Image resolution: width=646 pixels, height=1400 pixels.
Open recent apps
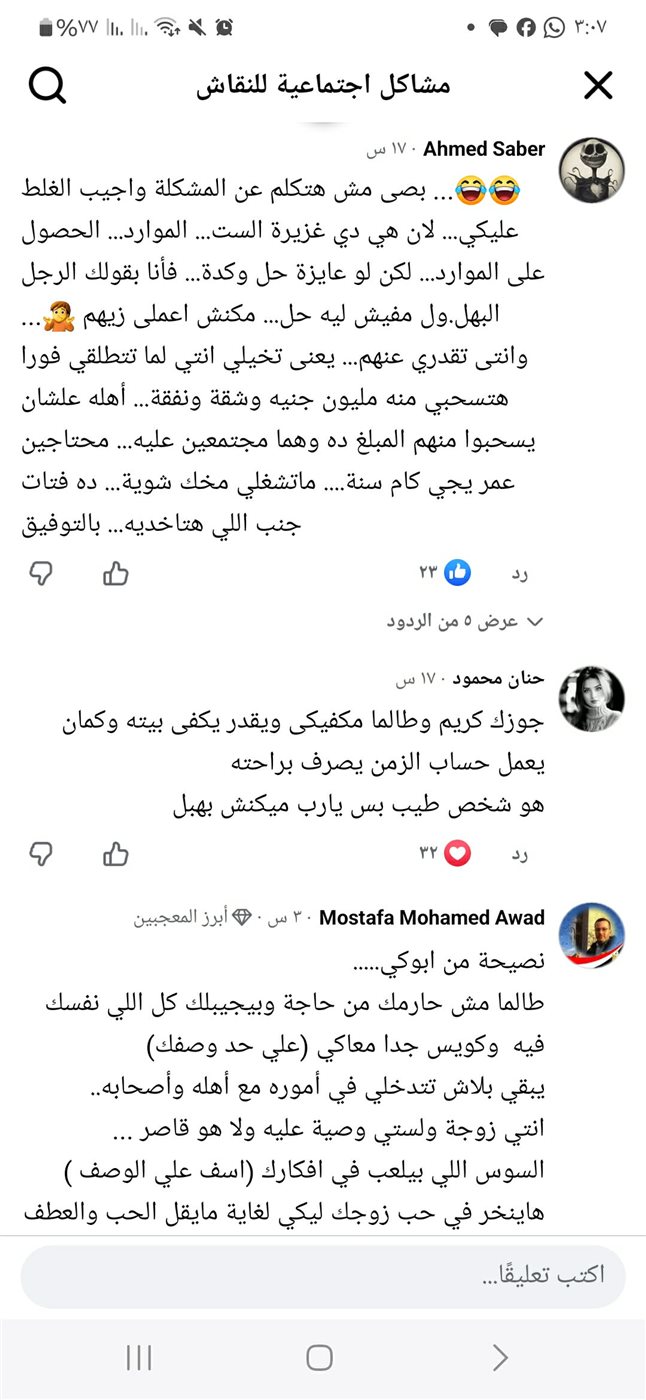pos(139,1357)
